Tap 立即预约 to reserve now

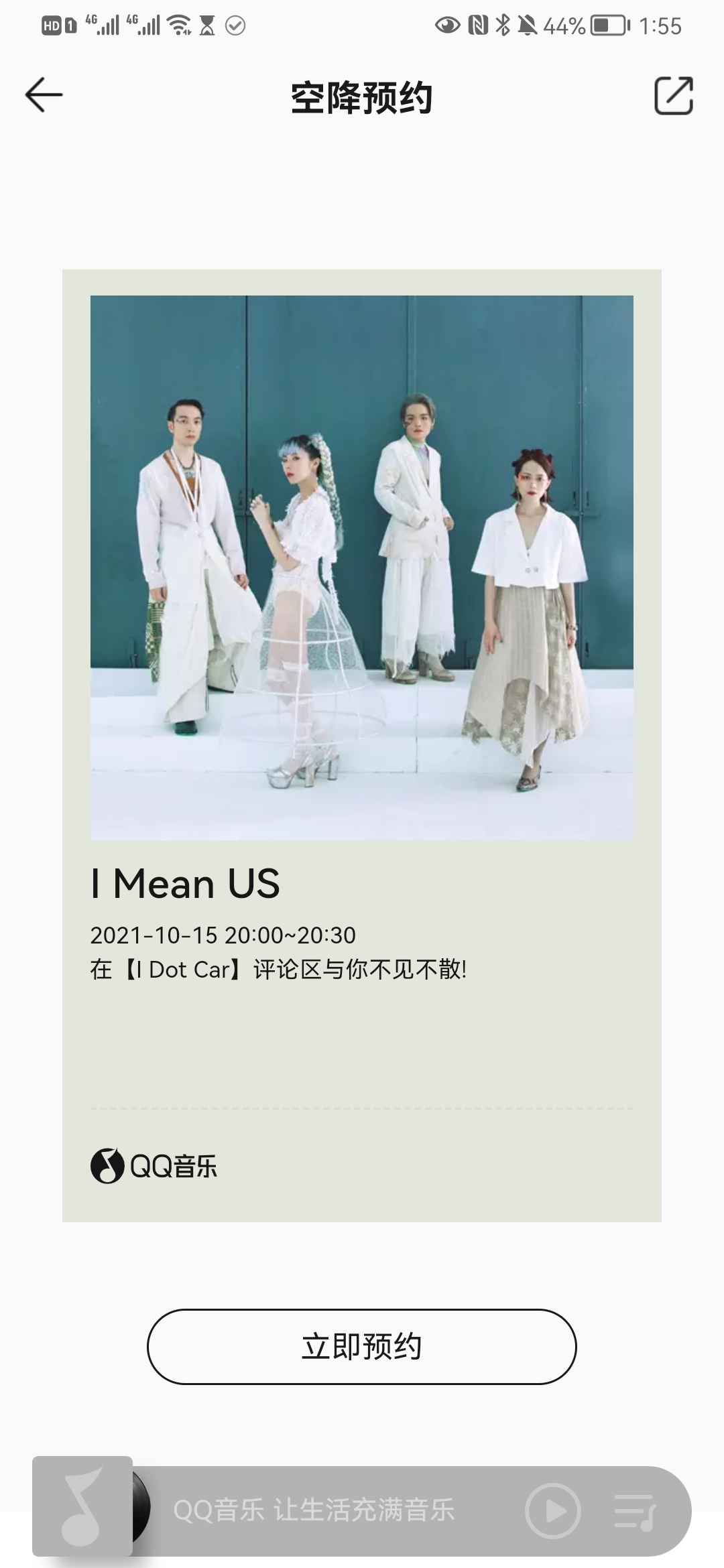point(362,1346)
